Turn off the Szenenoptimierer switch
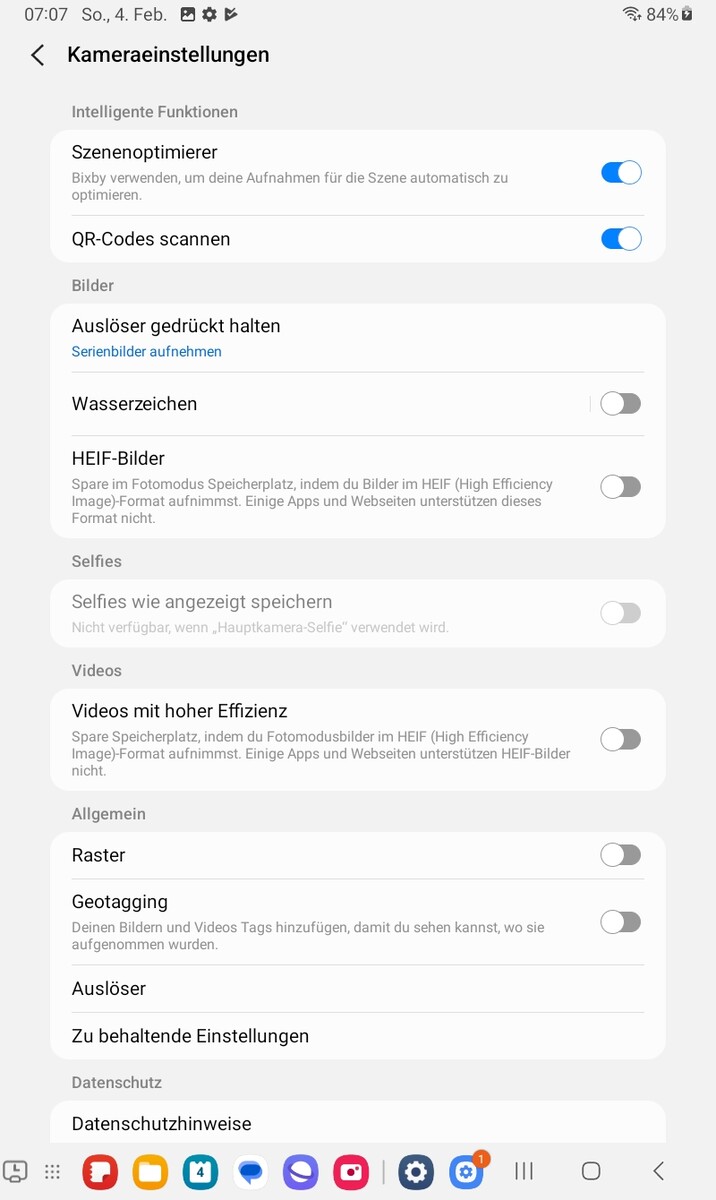Viewport: 716px width, 1200px height. [620, 173]
